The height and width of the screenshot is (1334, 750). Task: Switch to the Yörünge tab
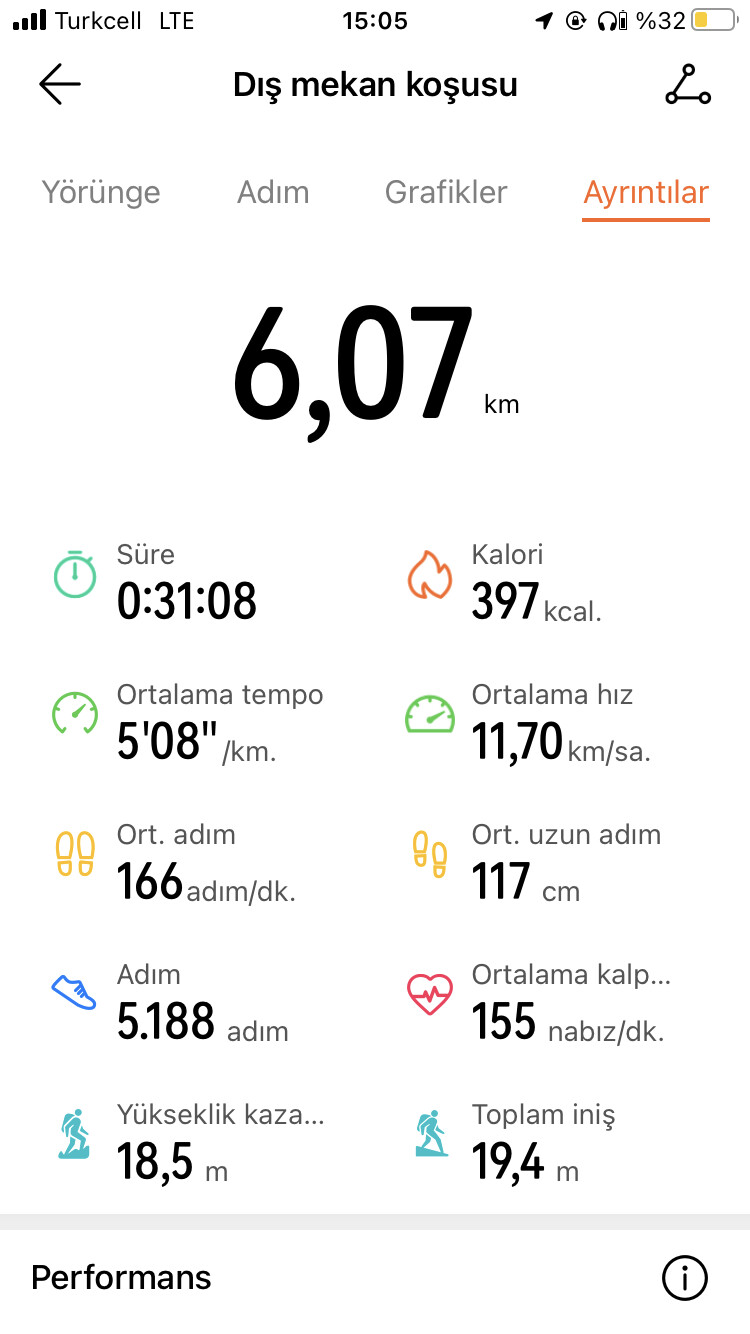pyautogui.click(x=101, y=192)
